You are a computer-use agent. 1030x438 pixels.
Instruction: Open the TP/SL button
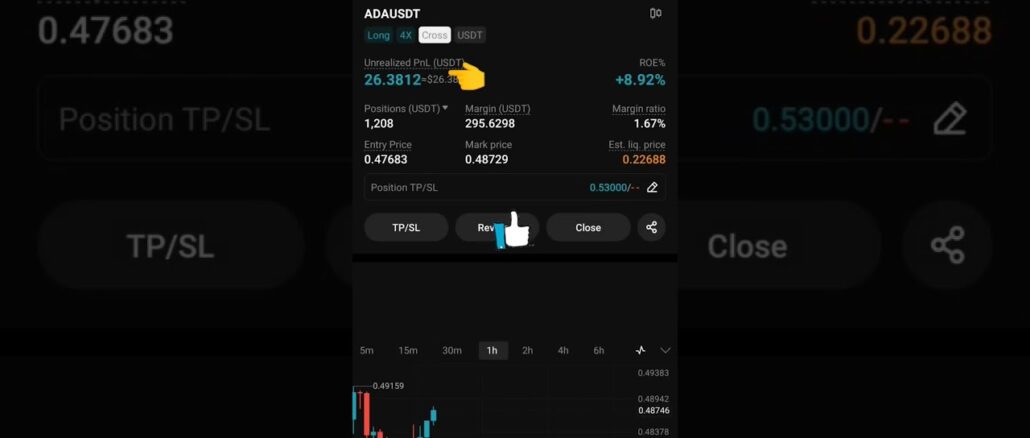pos(406,228)
